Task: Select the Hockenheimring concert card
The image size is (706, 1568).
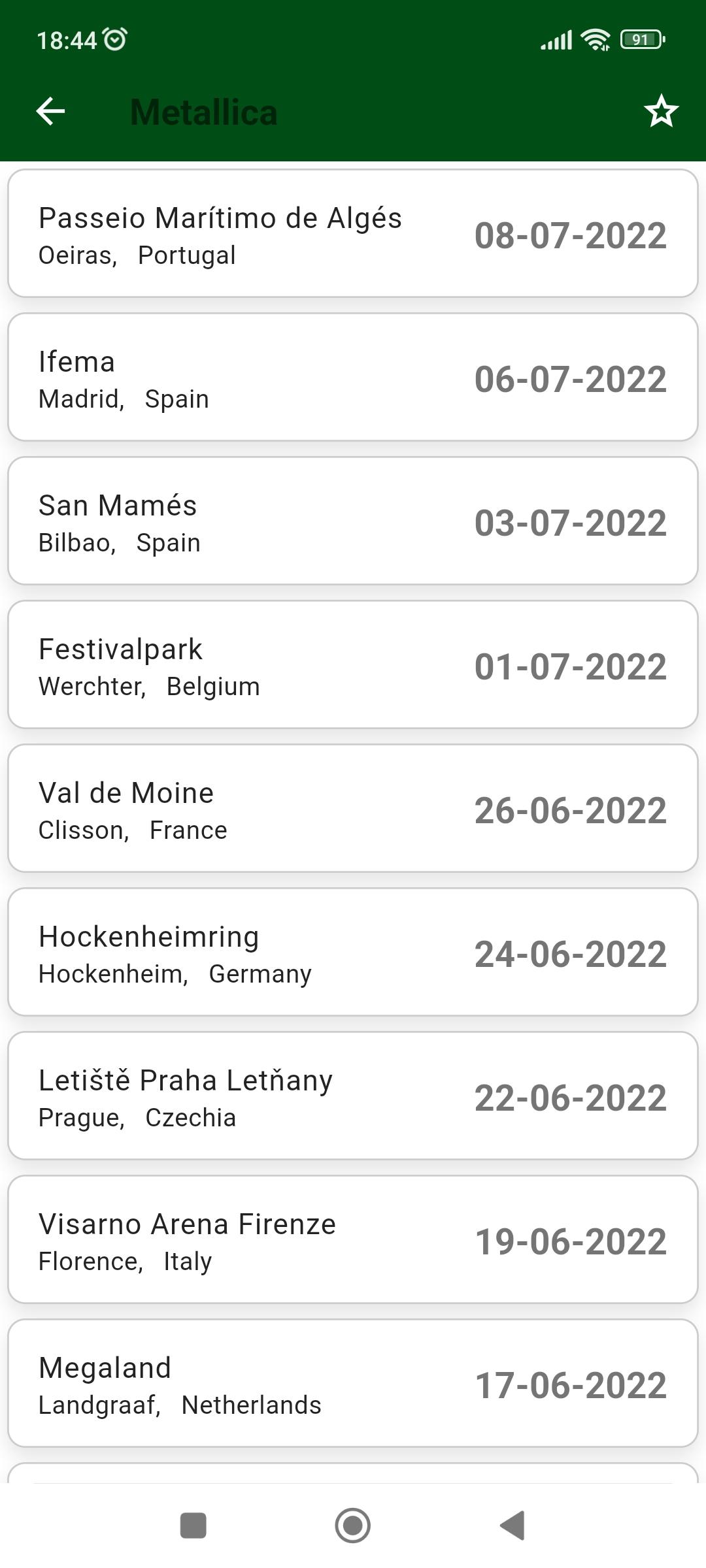Action: pyautogui.click(x=353, y=952)
